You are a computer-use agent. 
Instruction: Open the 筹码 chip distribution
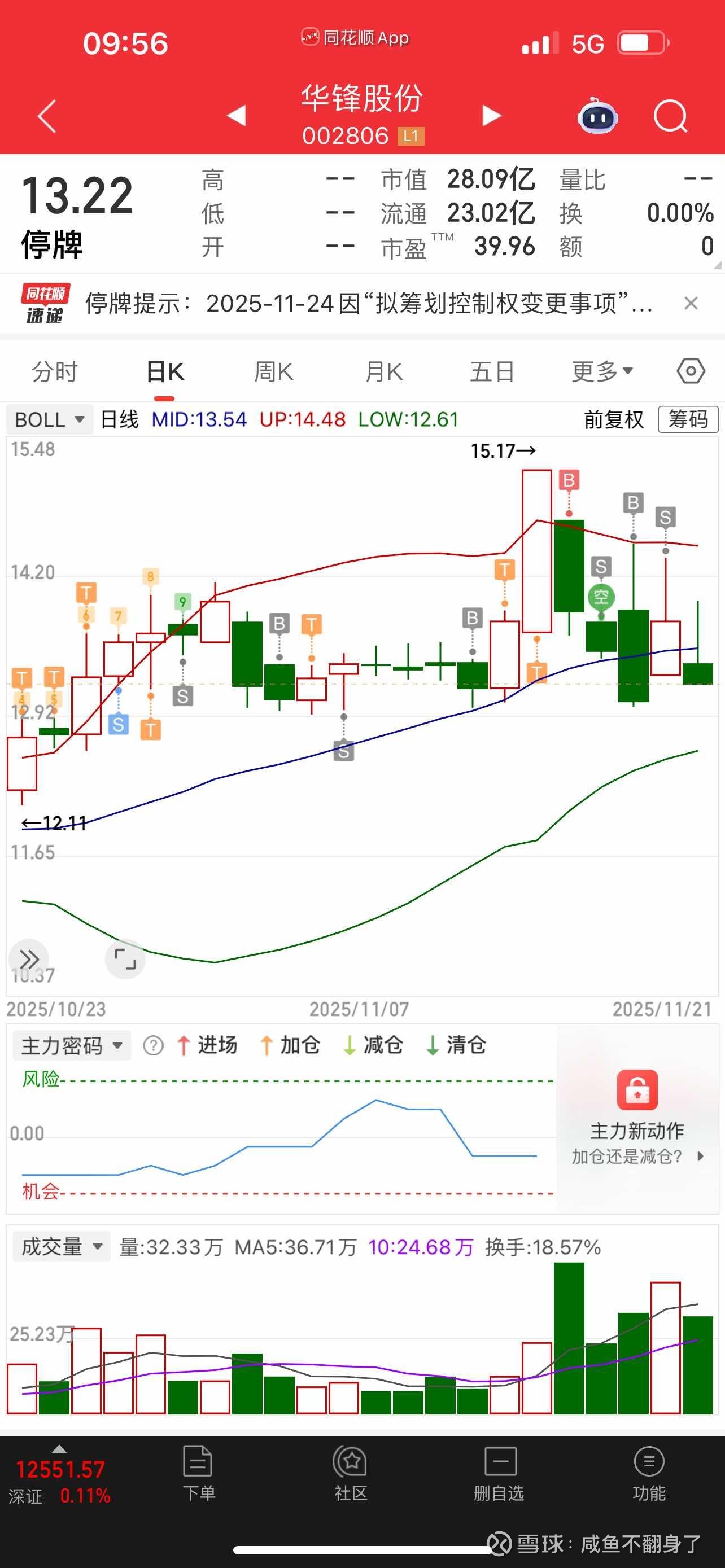[x=688, y=419]
